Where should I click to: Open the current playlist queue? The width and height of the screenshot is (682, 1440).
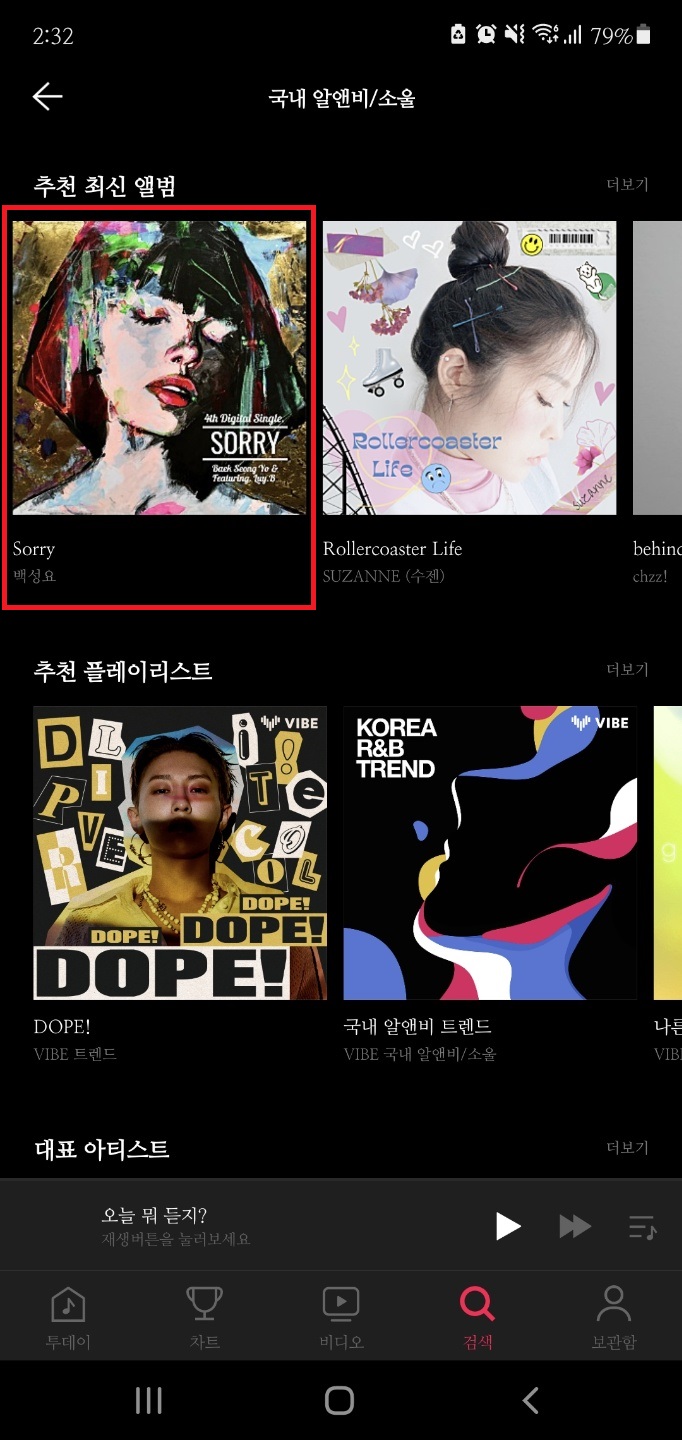click(x=641, y=1226)
